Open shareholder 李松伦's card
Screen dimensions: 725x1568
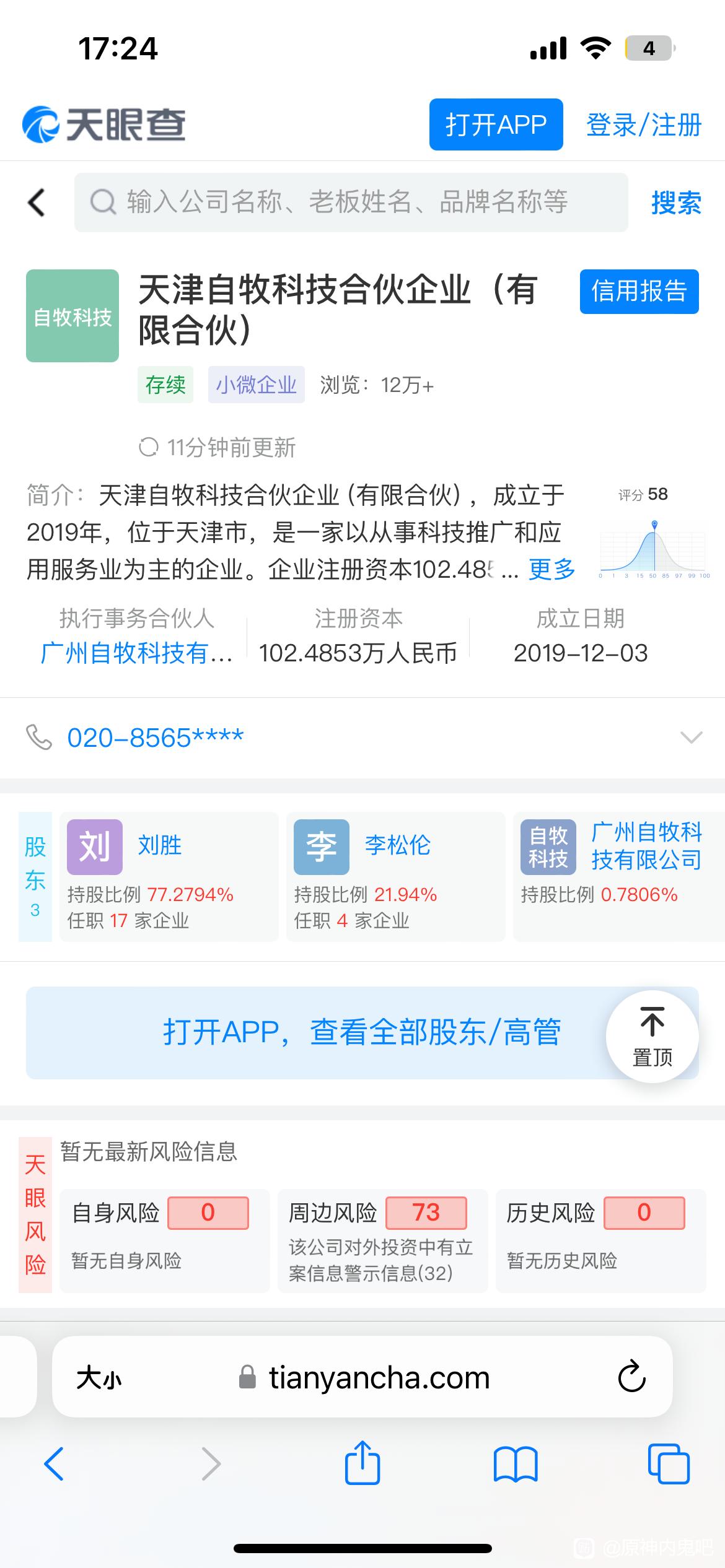point(395,876)
